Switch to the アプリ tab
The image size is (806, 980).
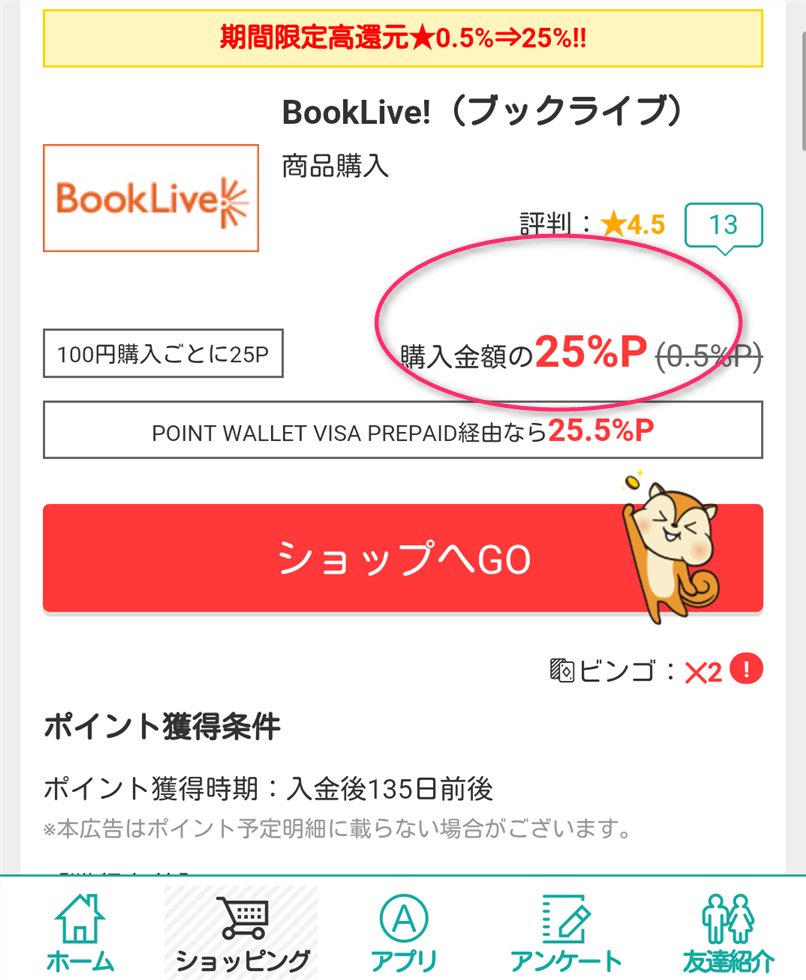(403, 932)
